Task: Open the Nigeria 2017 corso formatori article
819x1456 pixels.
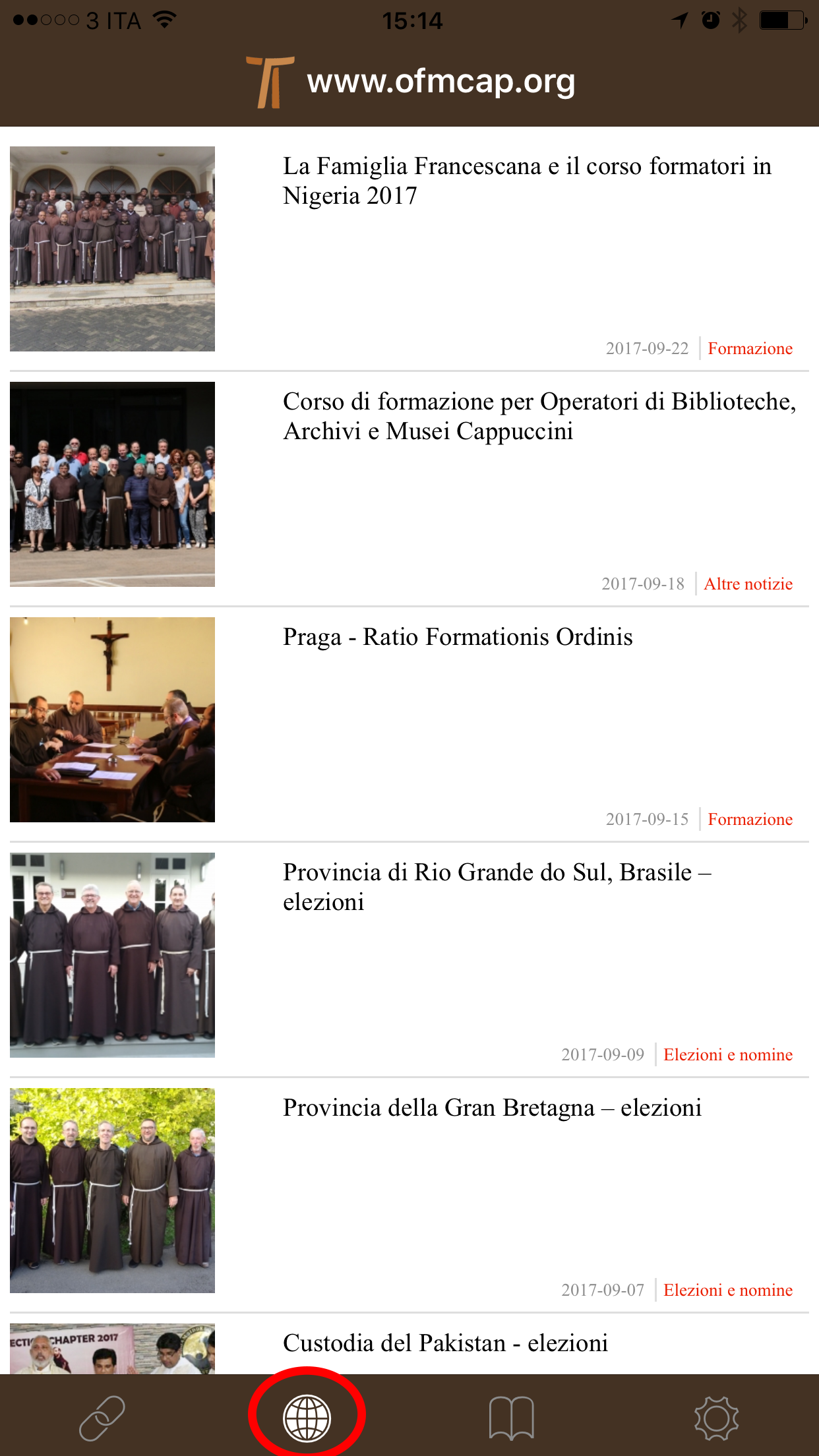Action: pos(526,181)
